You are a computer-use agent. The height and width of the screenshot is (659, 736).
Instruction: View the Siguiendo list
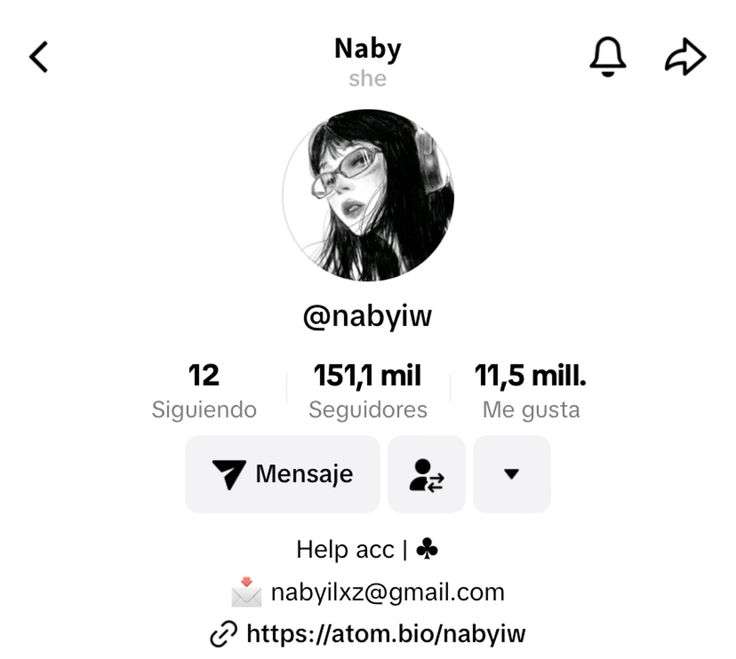204,391
